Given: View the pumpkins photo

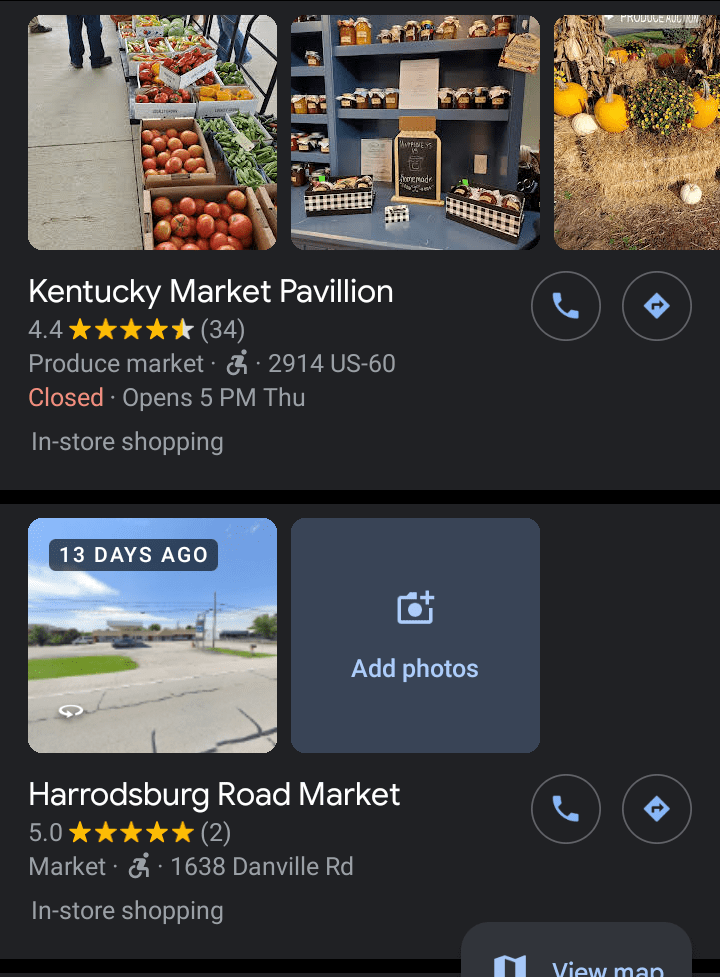Looking at the screenshot, I should coord(636,132).
